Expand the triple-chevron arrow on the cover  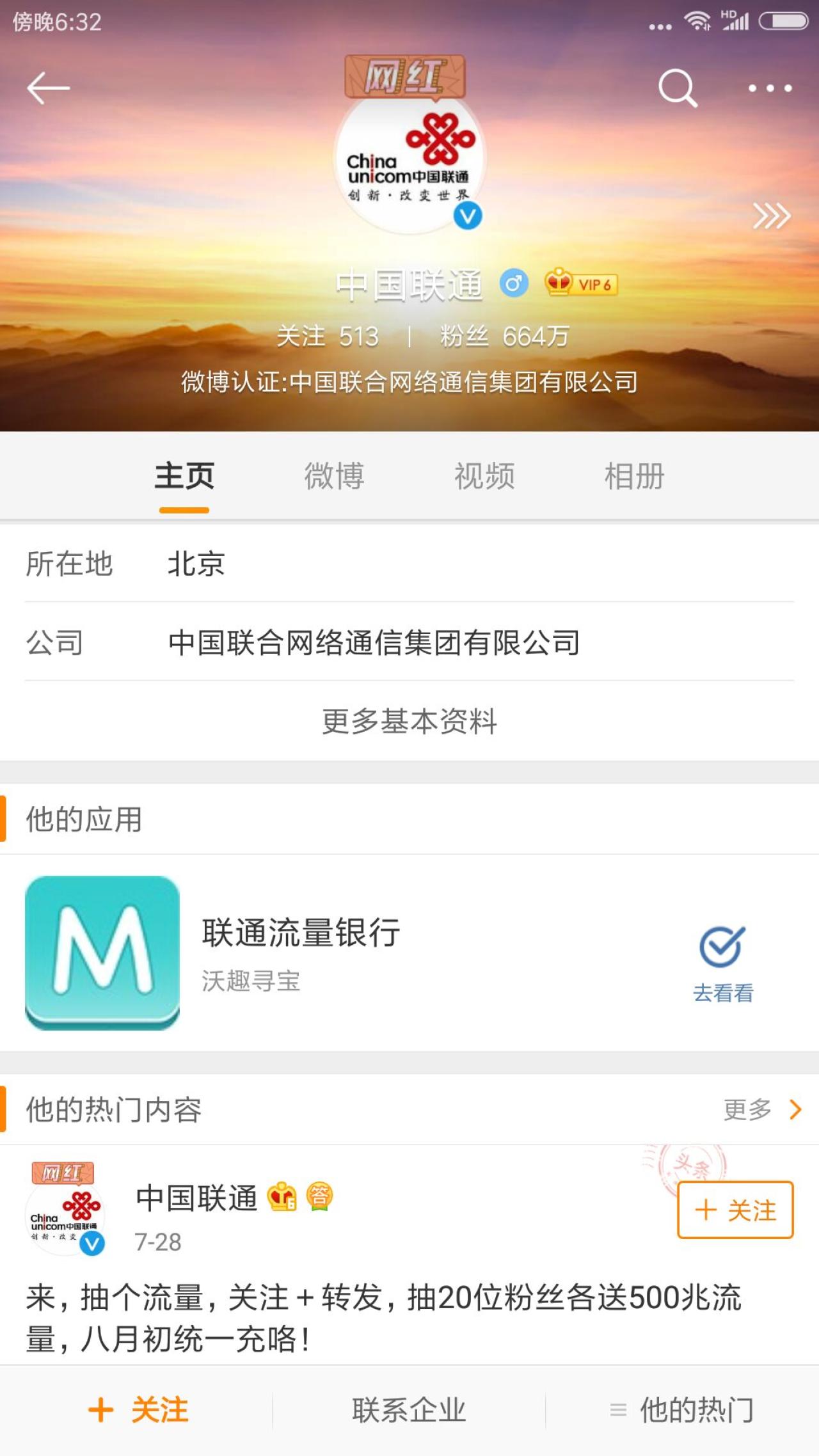coord(771,216)
